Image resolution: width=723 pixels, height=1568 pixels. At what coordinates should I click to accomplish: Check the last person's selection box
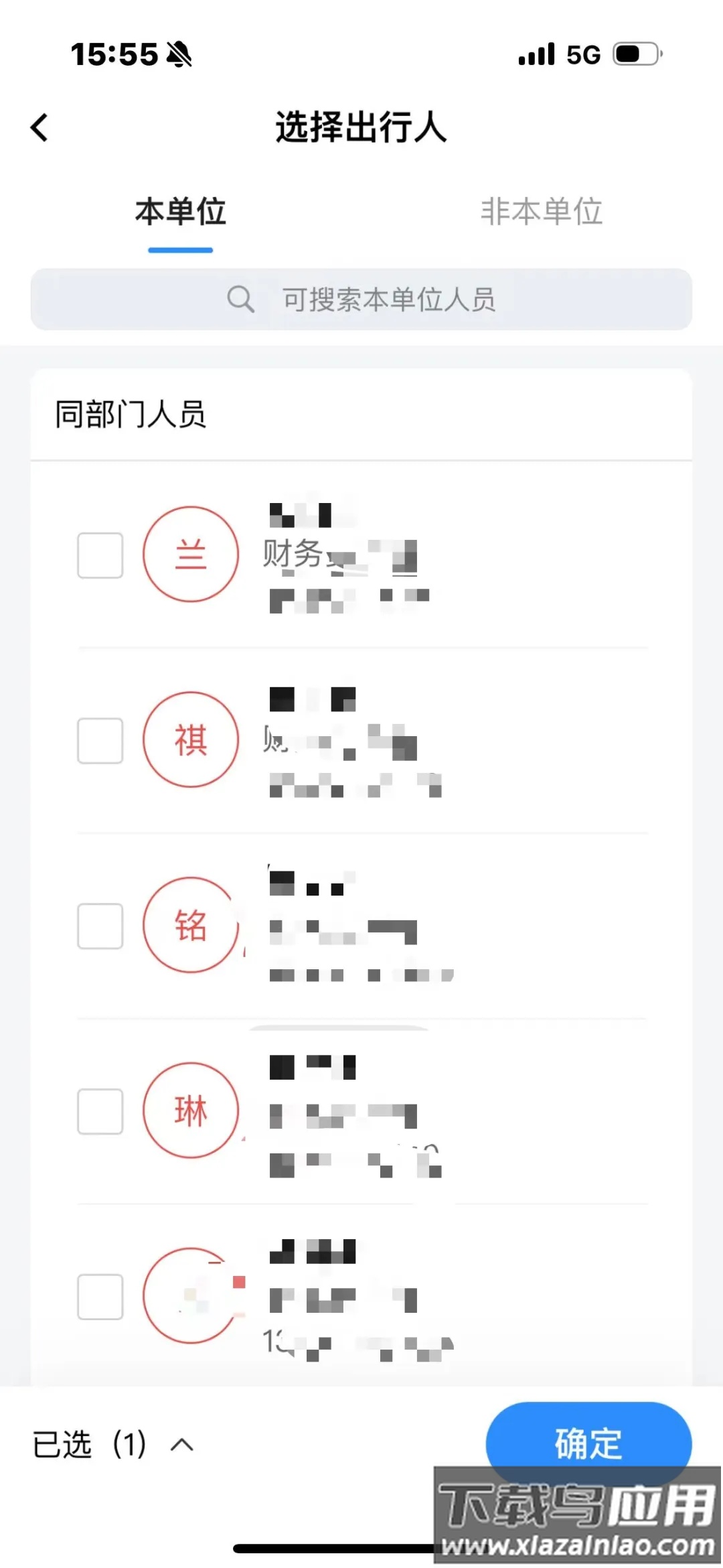tap(100, 1296)
